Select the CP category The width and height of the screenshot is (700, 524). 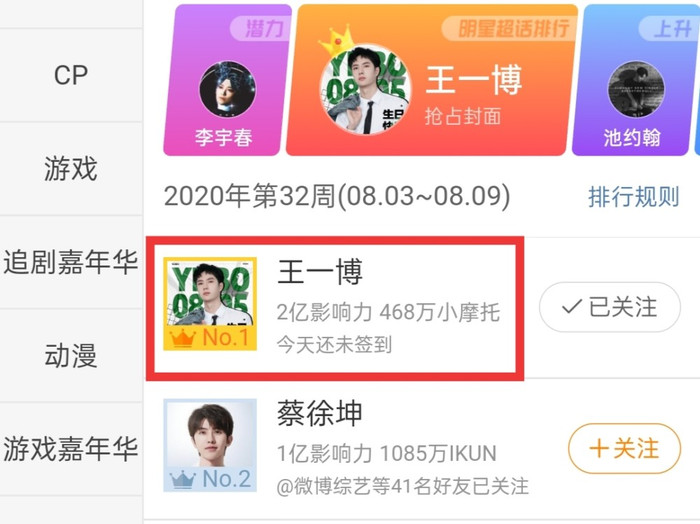tap(71, 76)
